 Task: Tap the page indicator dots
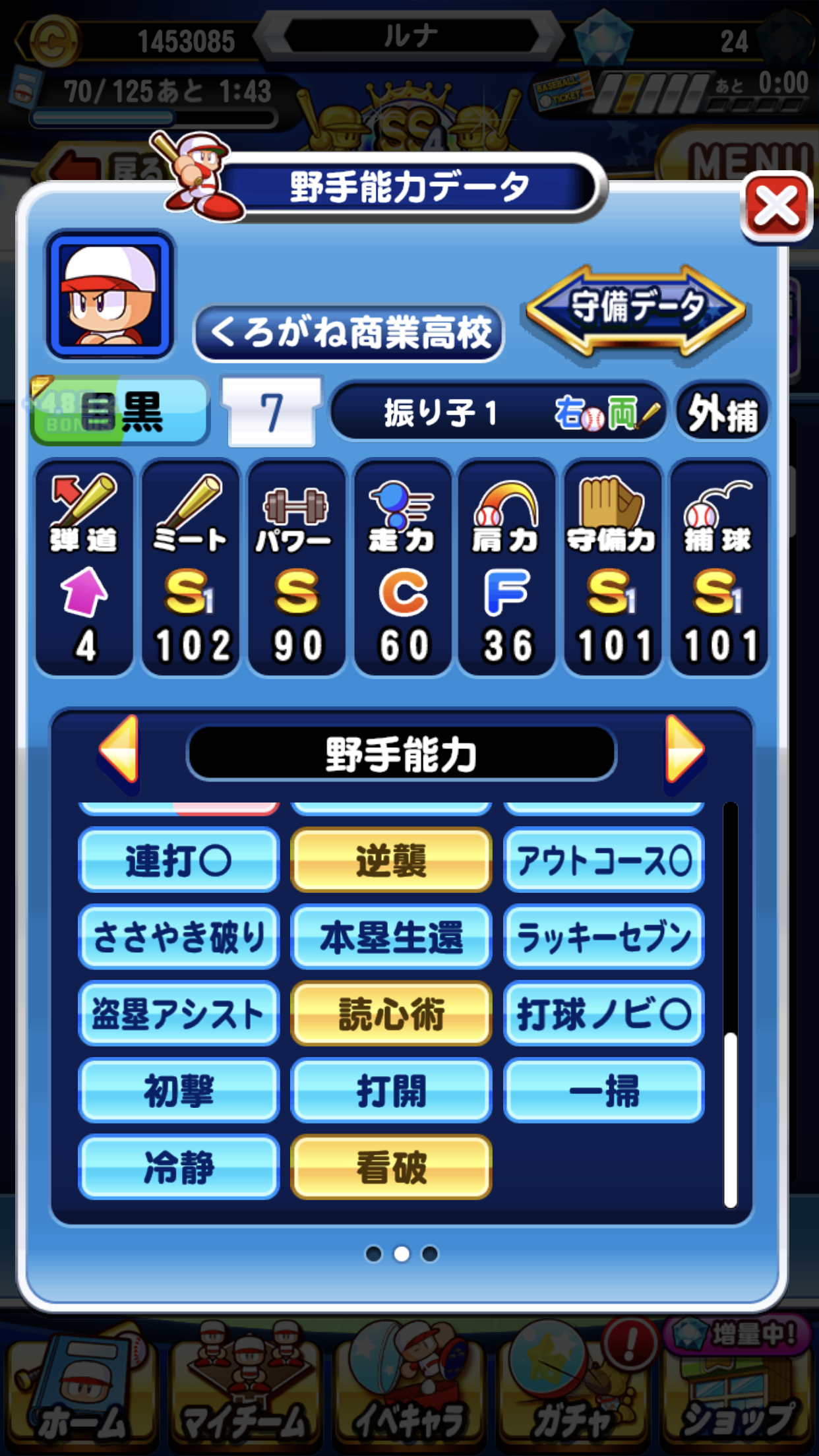402,1254
